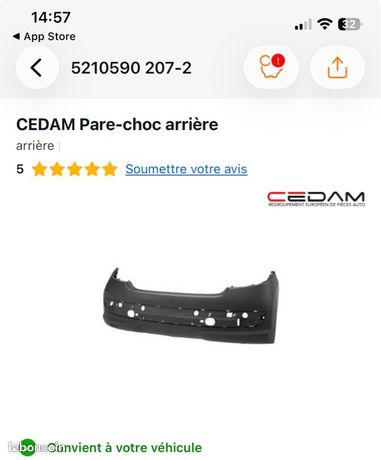Go back with the arrow button
This screenshot has width=381, height=460.
37,68
